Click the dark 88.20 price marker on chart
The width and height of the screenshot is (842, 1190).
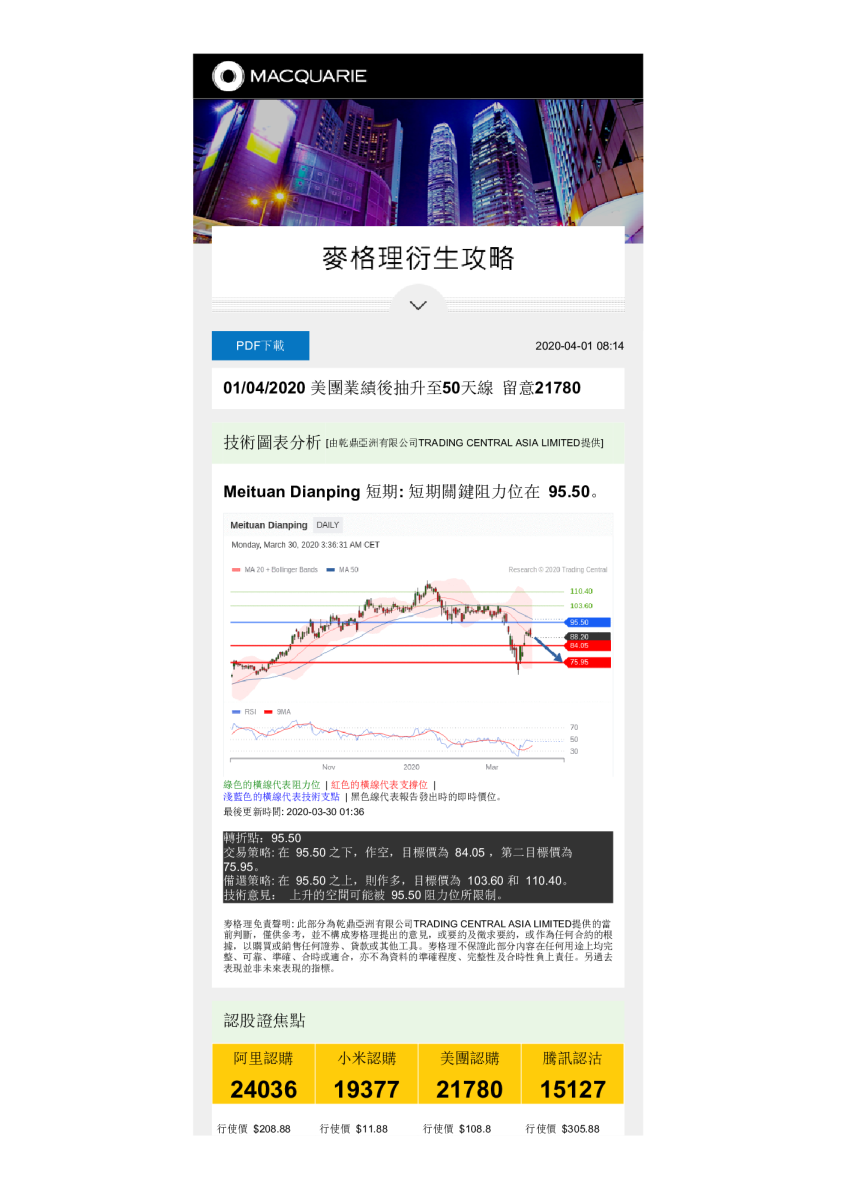click(x=581, y=637)
